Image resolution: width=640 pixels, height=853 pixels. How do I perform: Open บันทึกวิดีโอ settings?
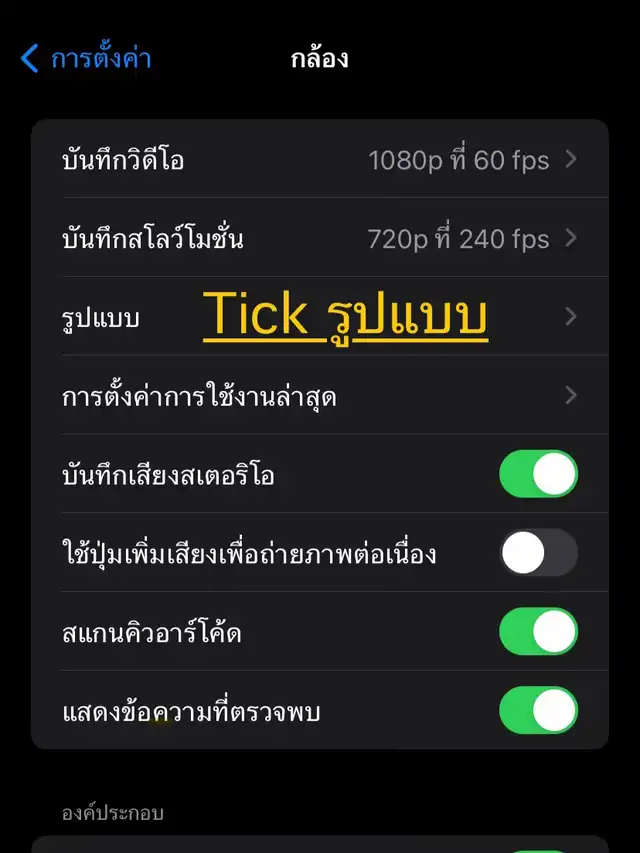click(320, 160)
